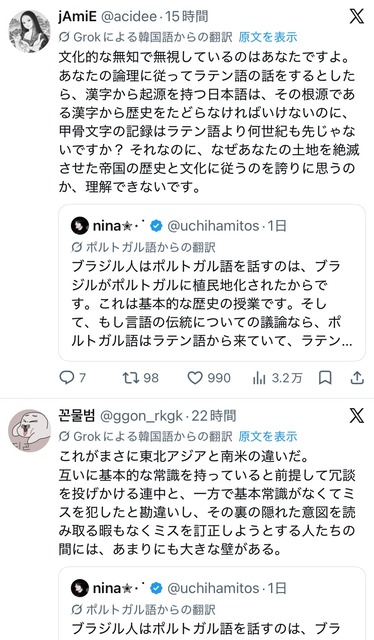Open the quoted nina post under jAmiE's tweet
This screenshot has width=374, height=640.
tap(212, 283)
